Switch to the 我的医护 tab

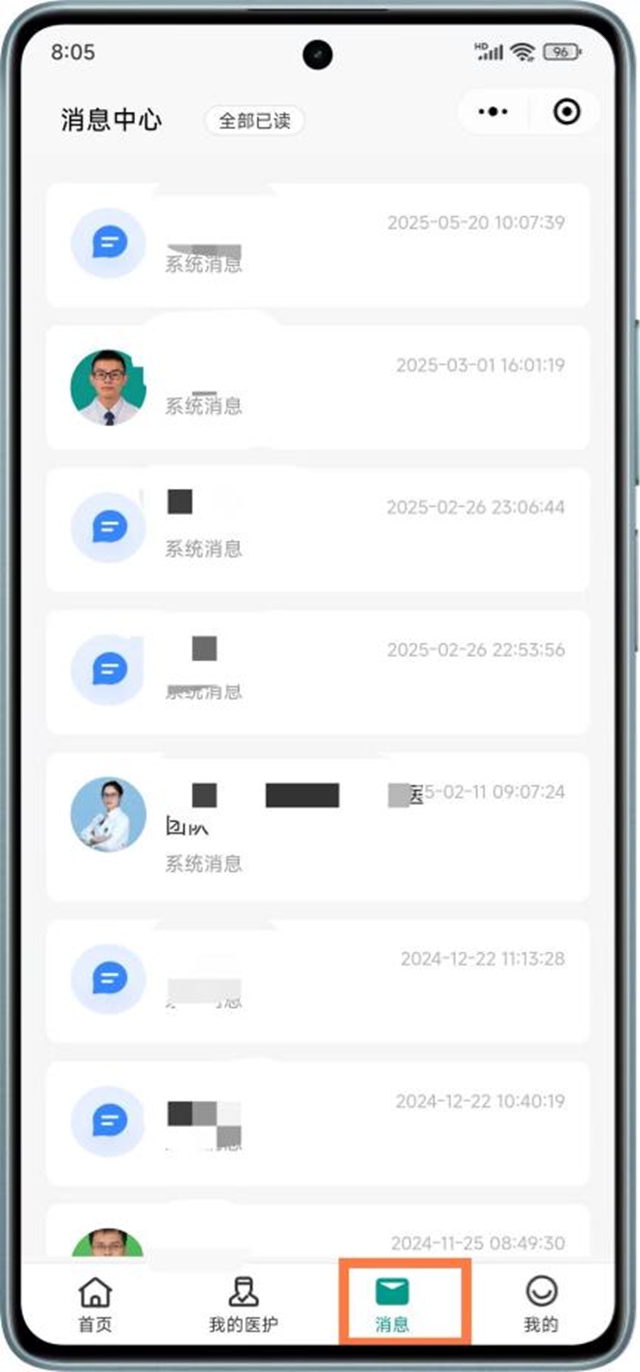[x=243, y=1305]
